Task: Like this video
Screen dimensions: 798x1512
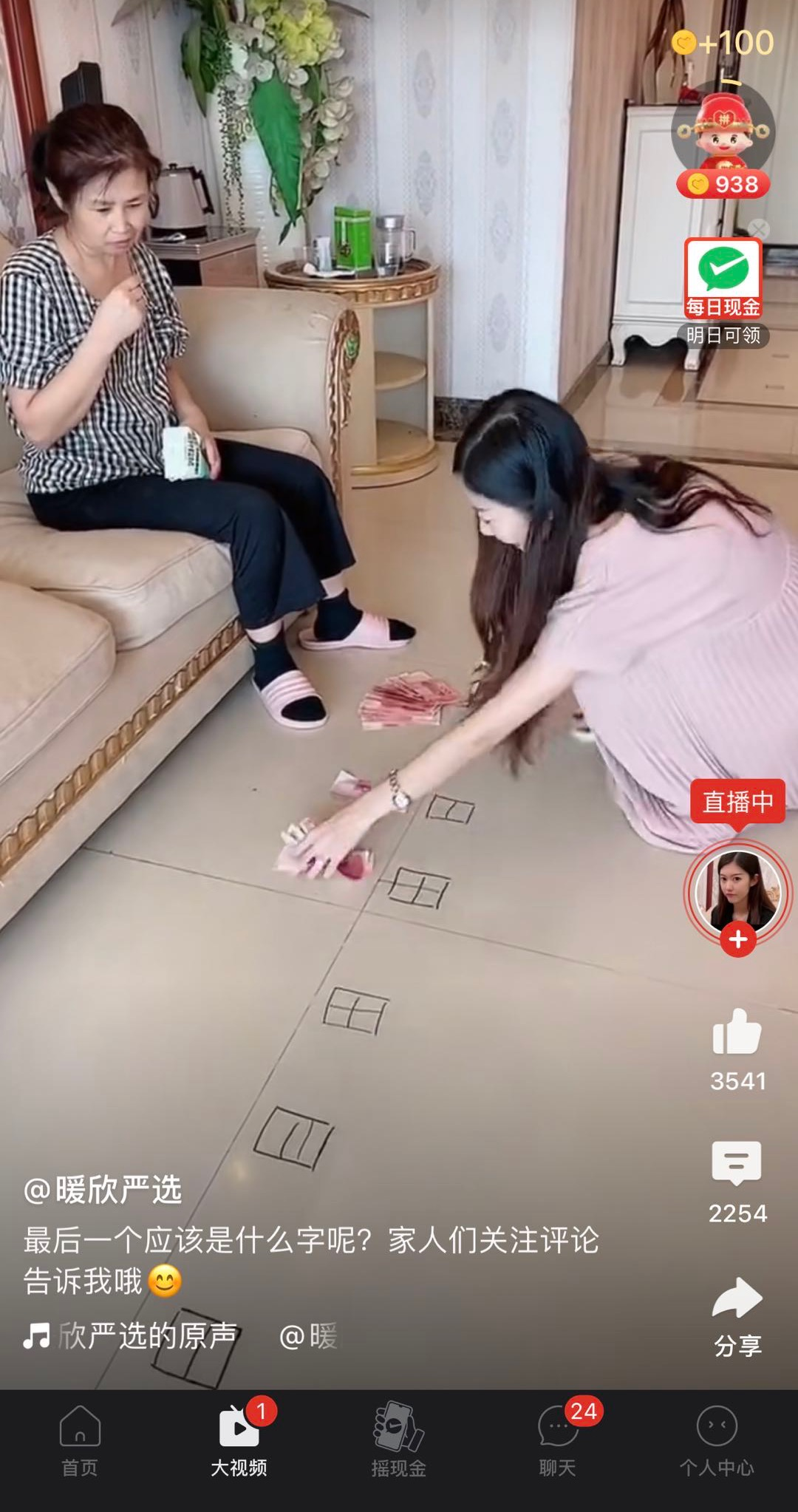Action: point(737,1032)
